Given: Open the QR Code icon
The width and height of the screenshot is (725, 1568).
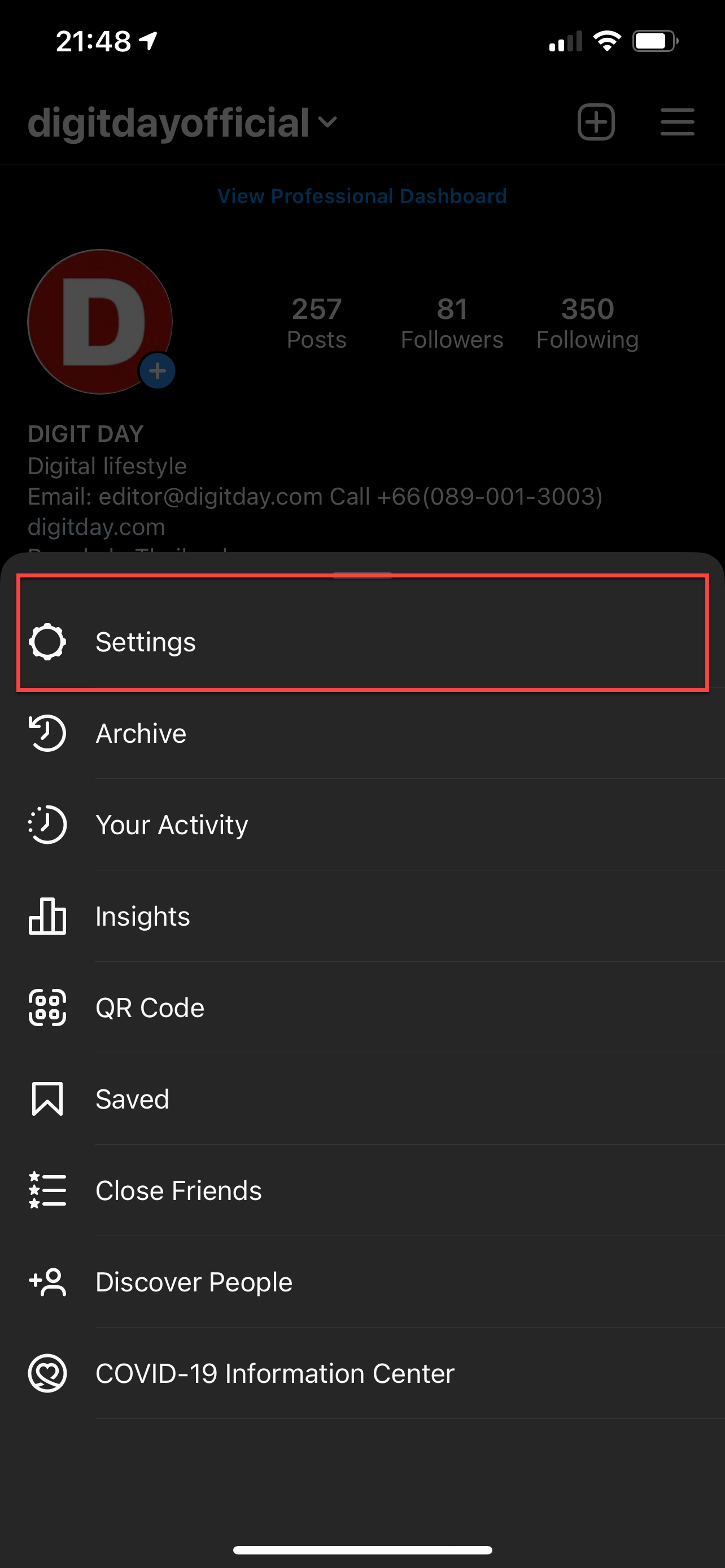Looking at the screenshot, I should (x=47, y=1008).
